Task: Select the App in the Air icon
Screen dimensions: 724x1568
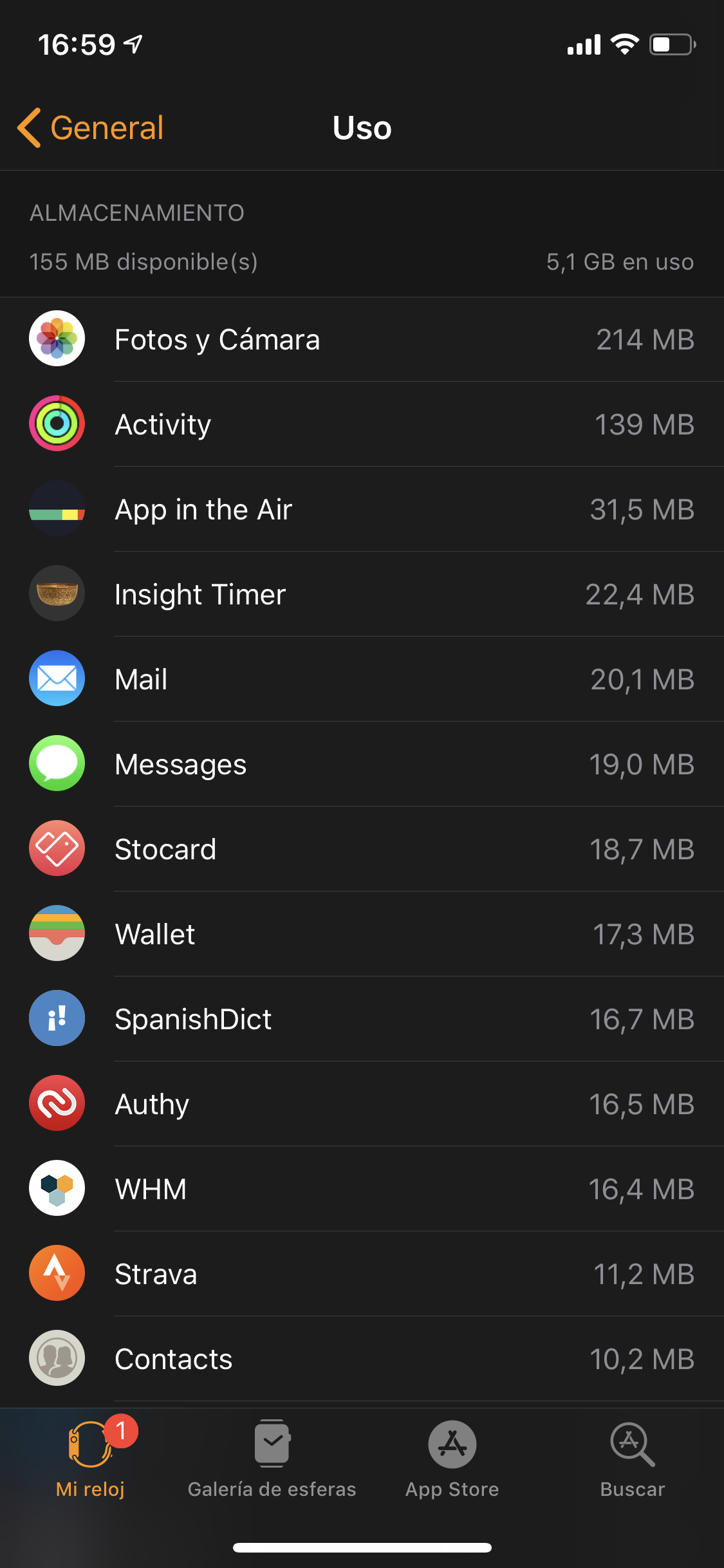Action: pyautogui.click(x=57, y=509)
